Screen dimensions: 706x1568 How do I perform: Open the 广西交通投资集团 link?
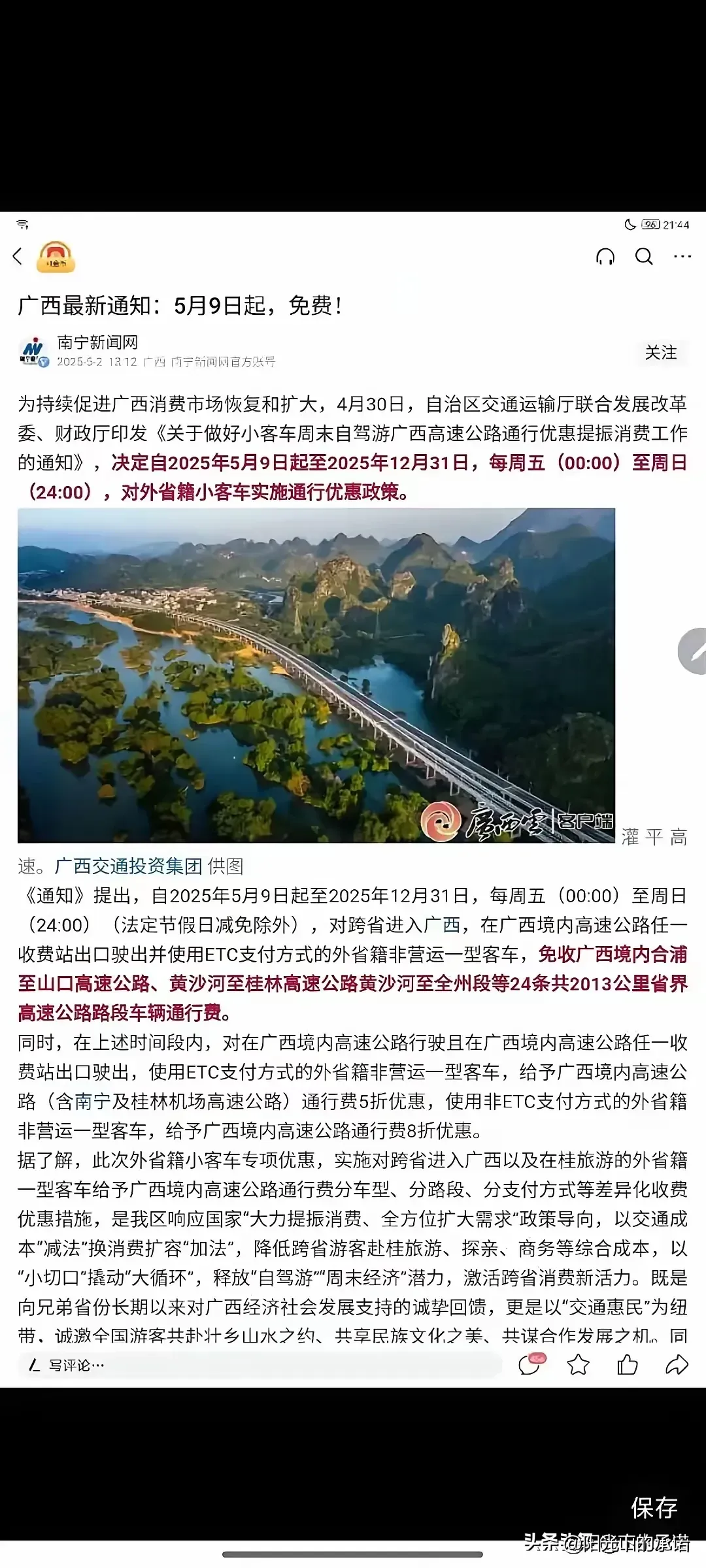(x=129, y=866)
